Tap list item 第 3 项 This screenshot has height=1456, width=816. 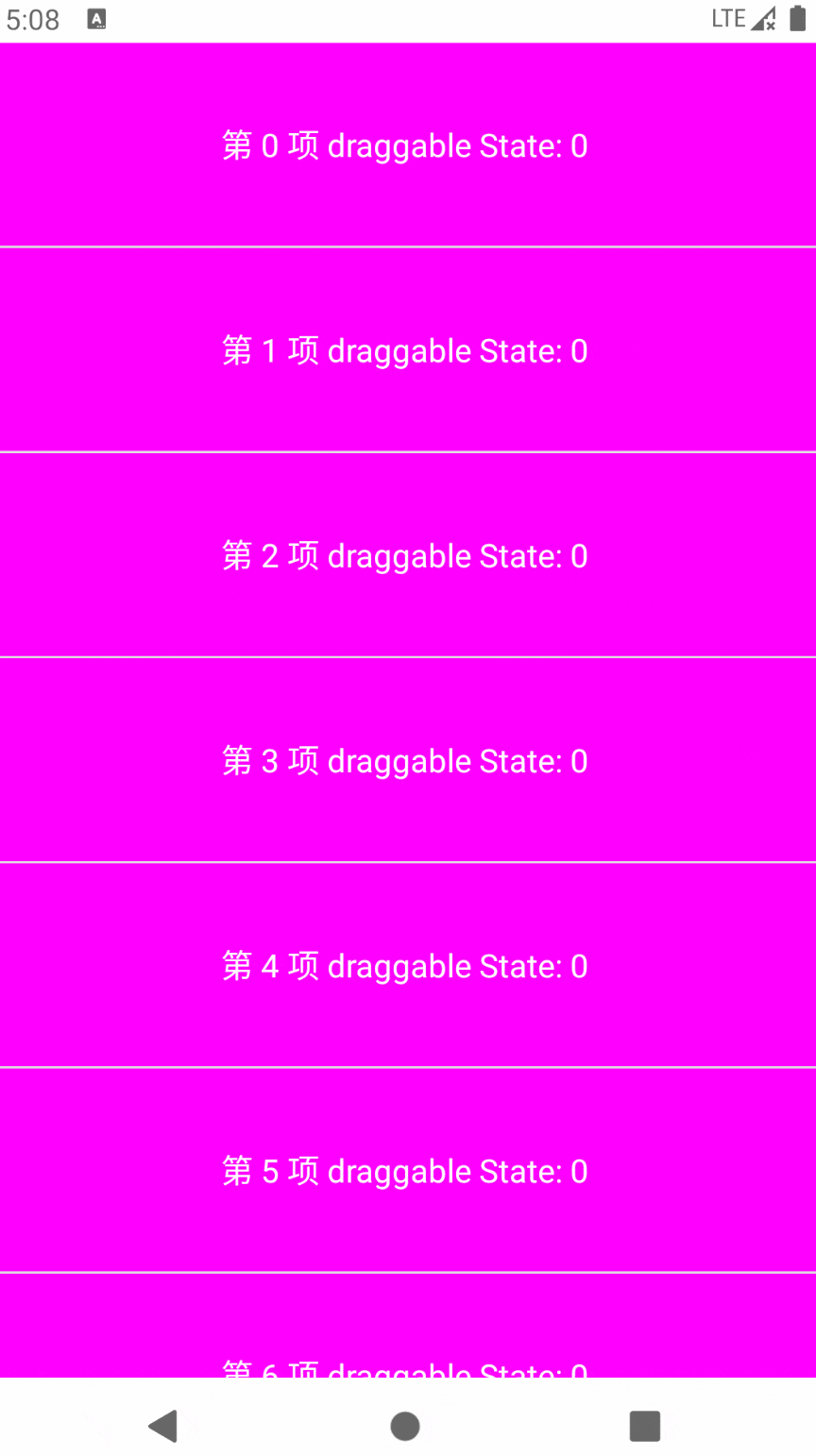pyautogui.click(x=406, y=760)
